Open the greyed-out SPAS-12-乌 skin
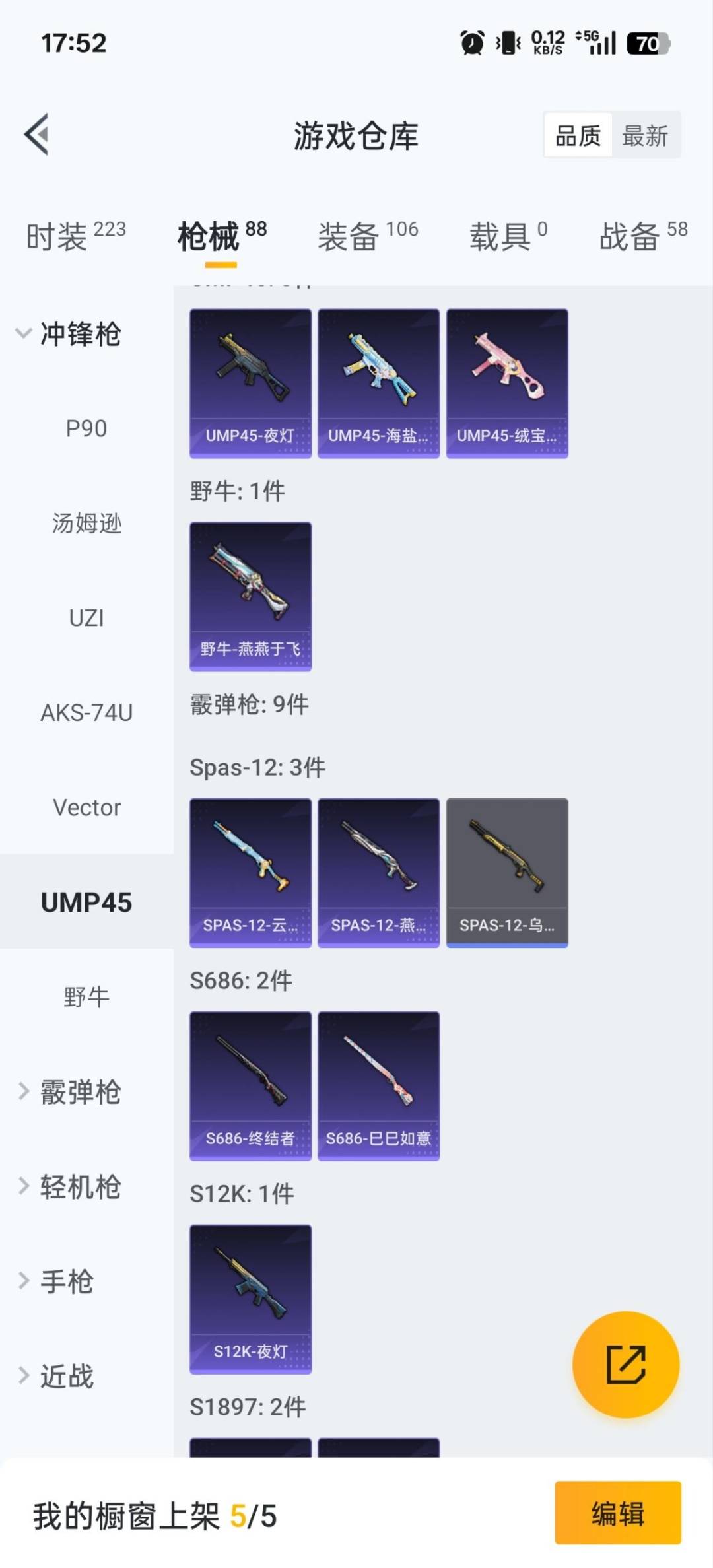The height and width of the screenshot is (1568, 713). 507,871
